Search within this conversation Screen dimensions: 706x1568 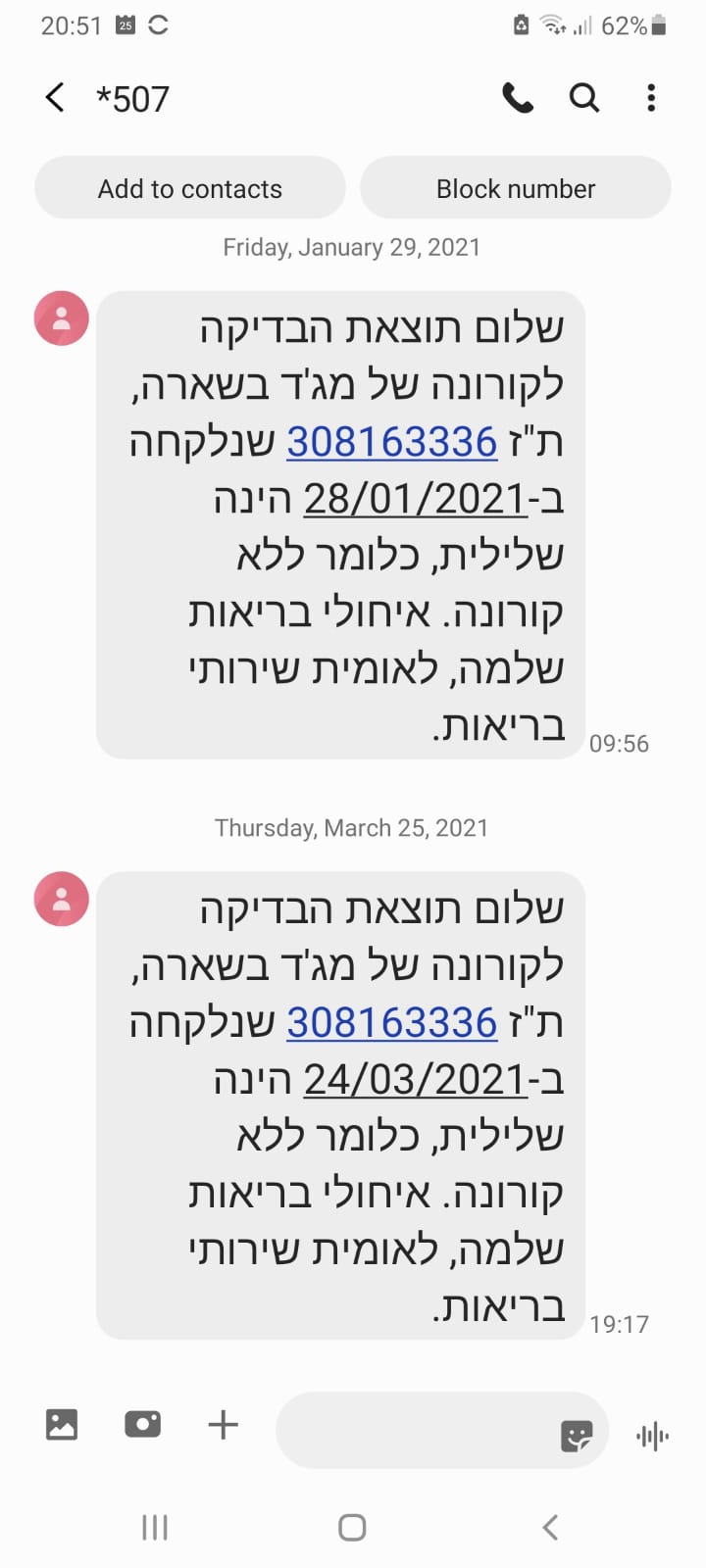coord(584,98)
